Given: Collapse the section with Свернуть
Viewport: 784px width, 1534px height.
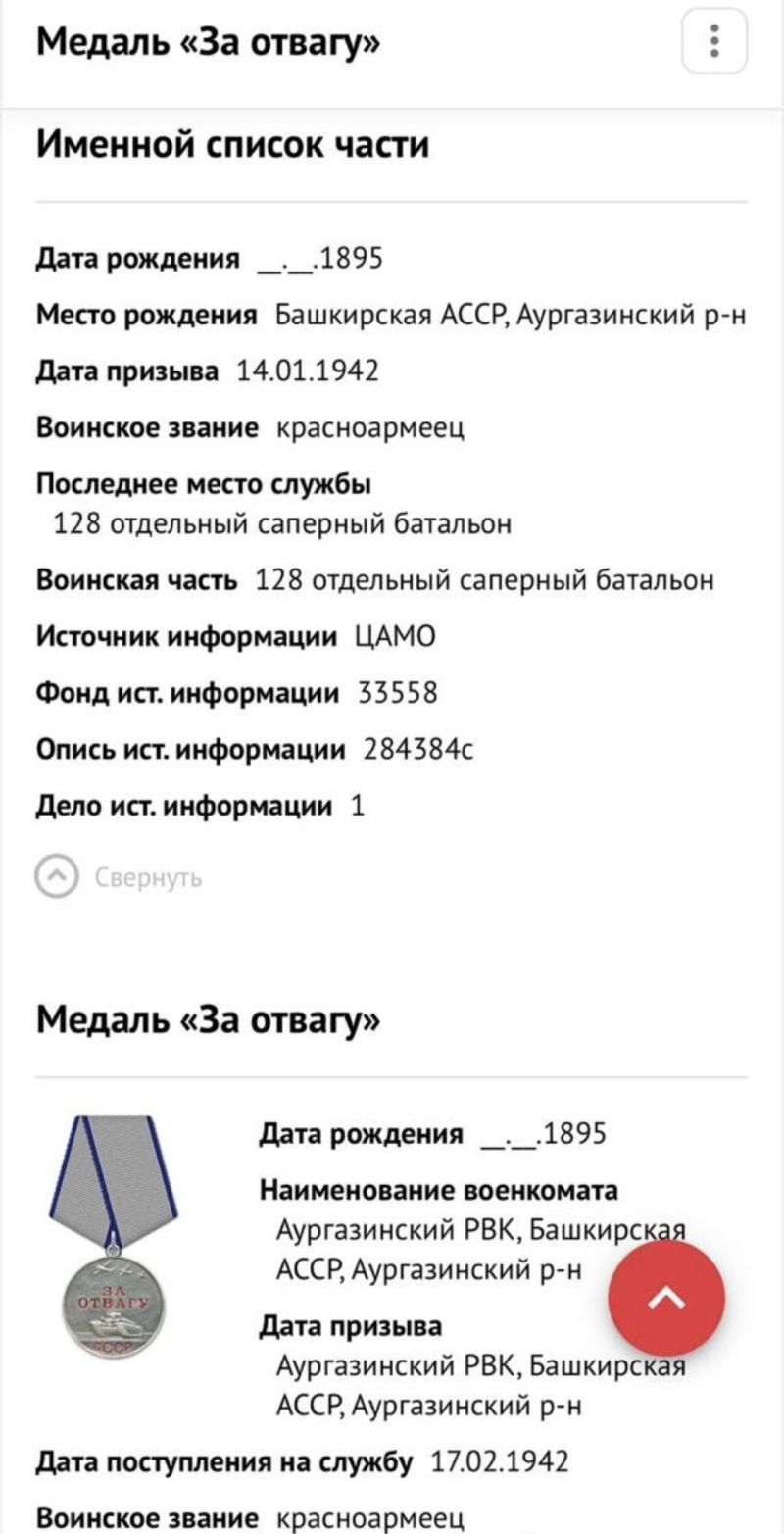Looking at the screenshot, I should coord(119,877).
